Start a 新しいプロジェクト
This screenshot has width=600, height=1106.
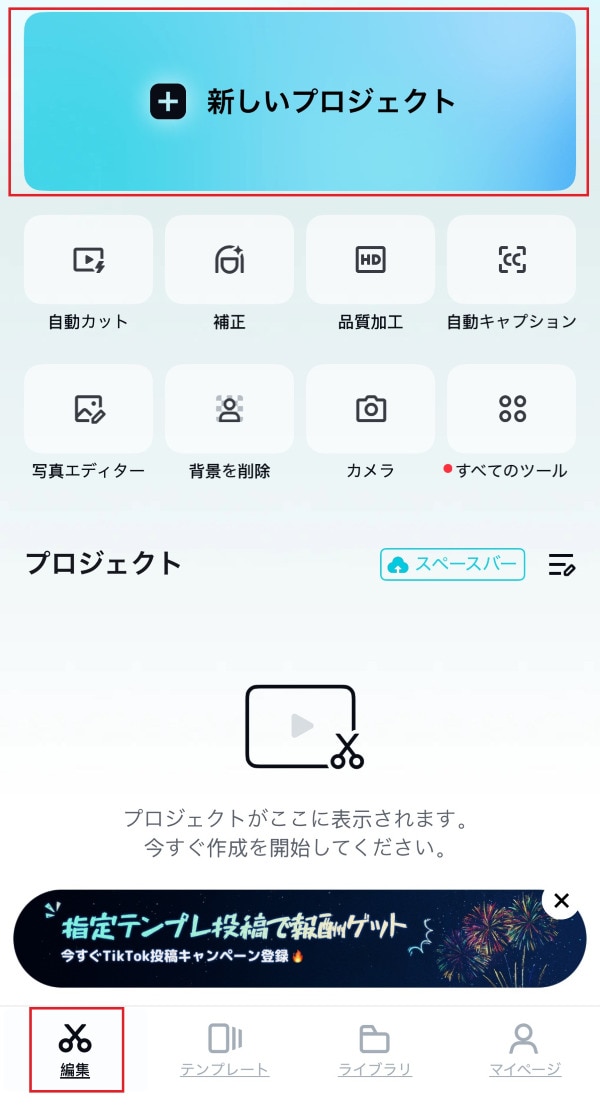coord(300,101)
